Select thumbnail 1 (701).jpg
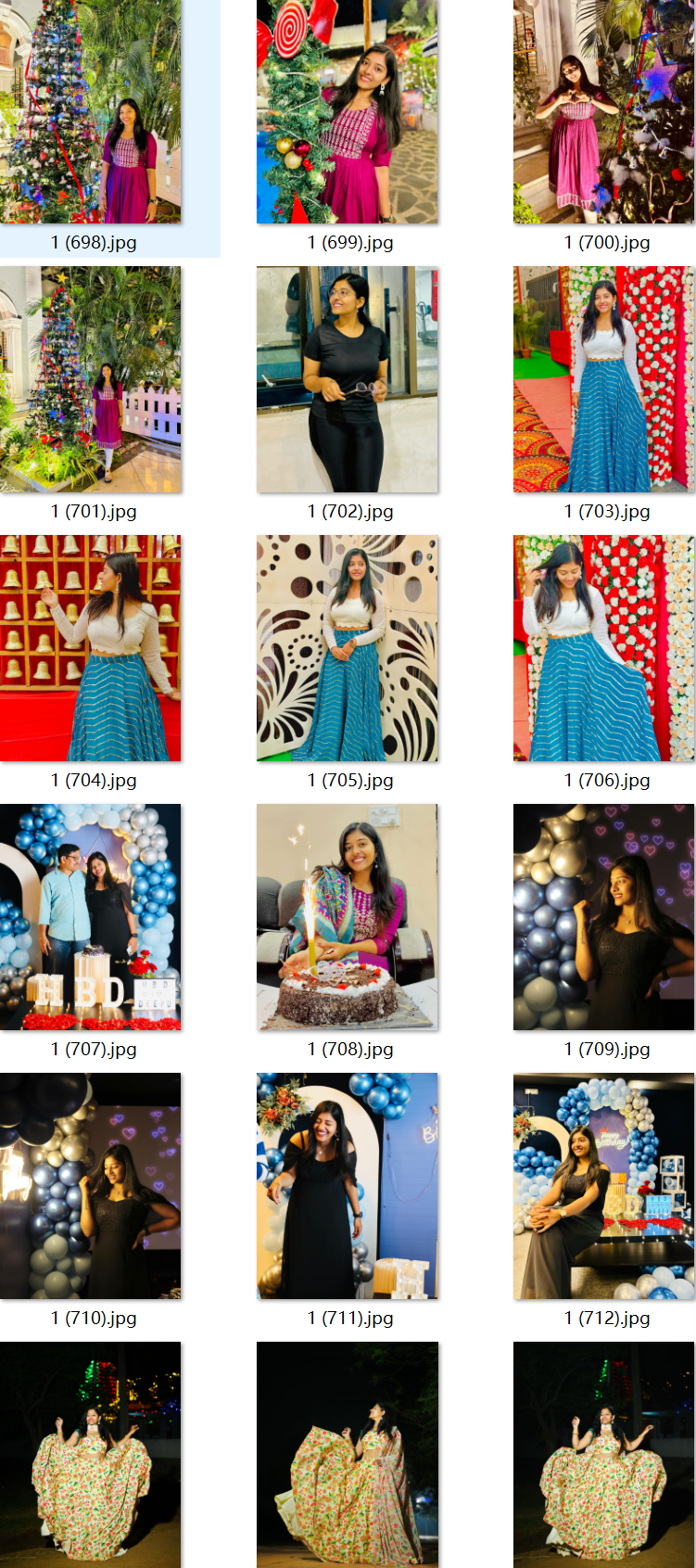696x1568 pixels. (x=91, y=379)
